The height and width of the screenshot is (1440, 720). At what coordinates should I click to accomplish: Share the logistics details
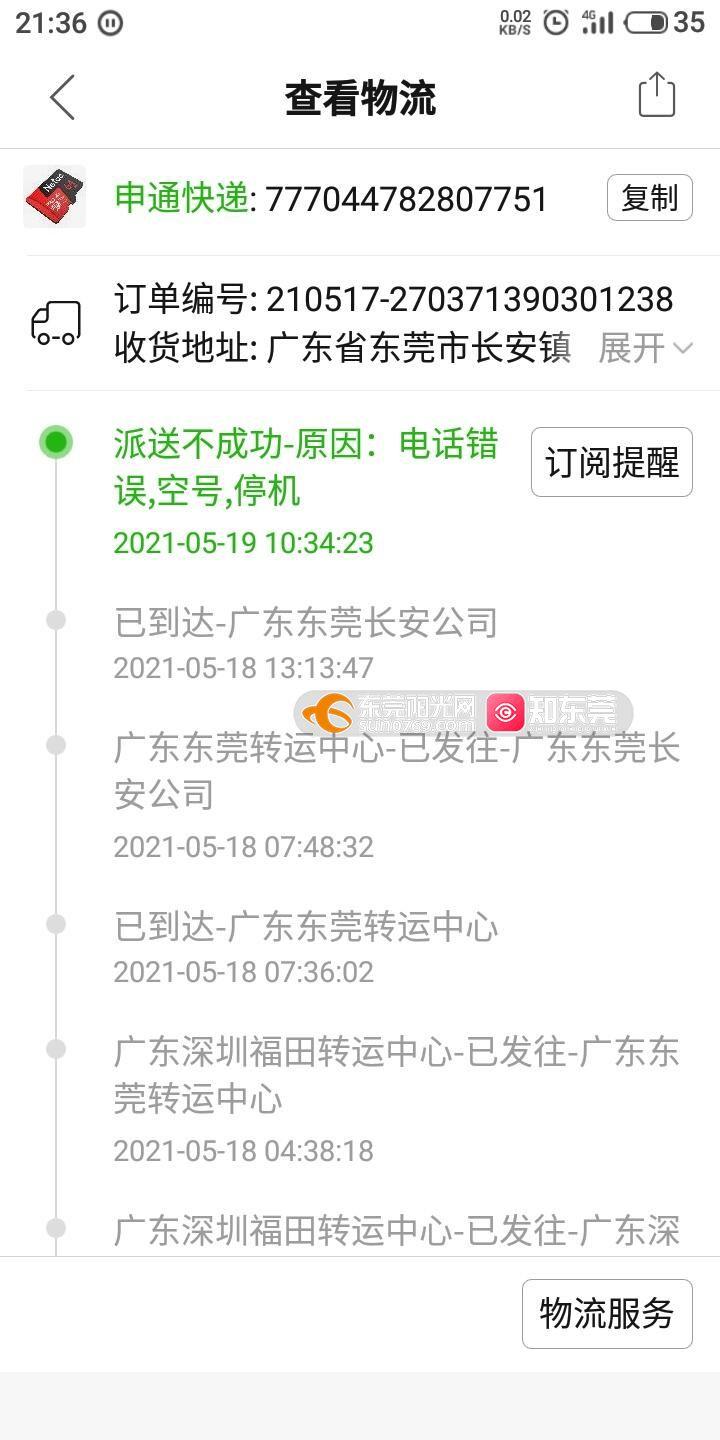[657, 95]
